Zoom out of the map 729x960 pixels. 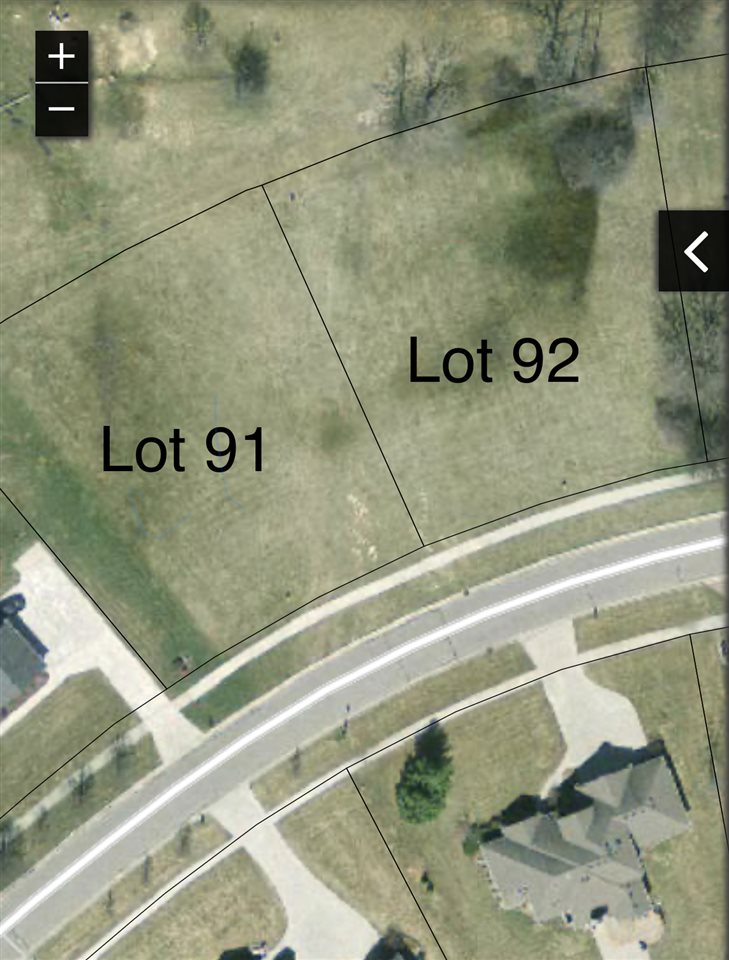[61, 108]
